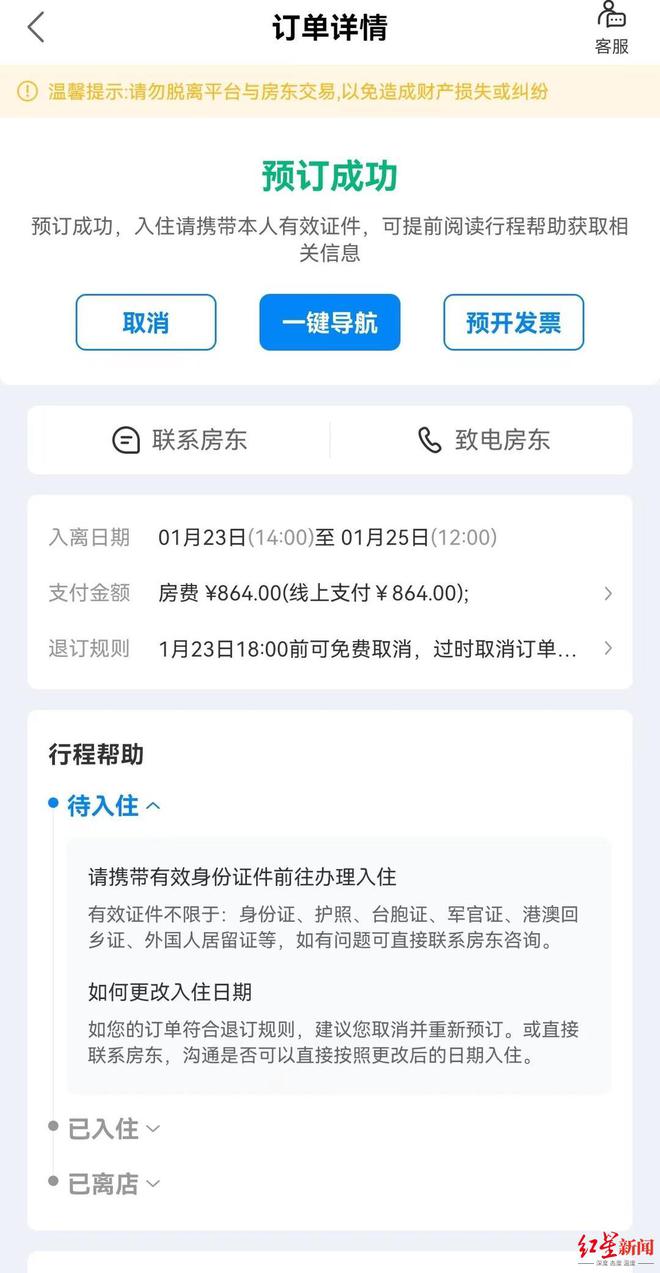
Task: Start 一键导航 navigation
Action: tap(329, 322)
